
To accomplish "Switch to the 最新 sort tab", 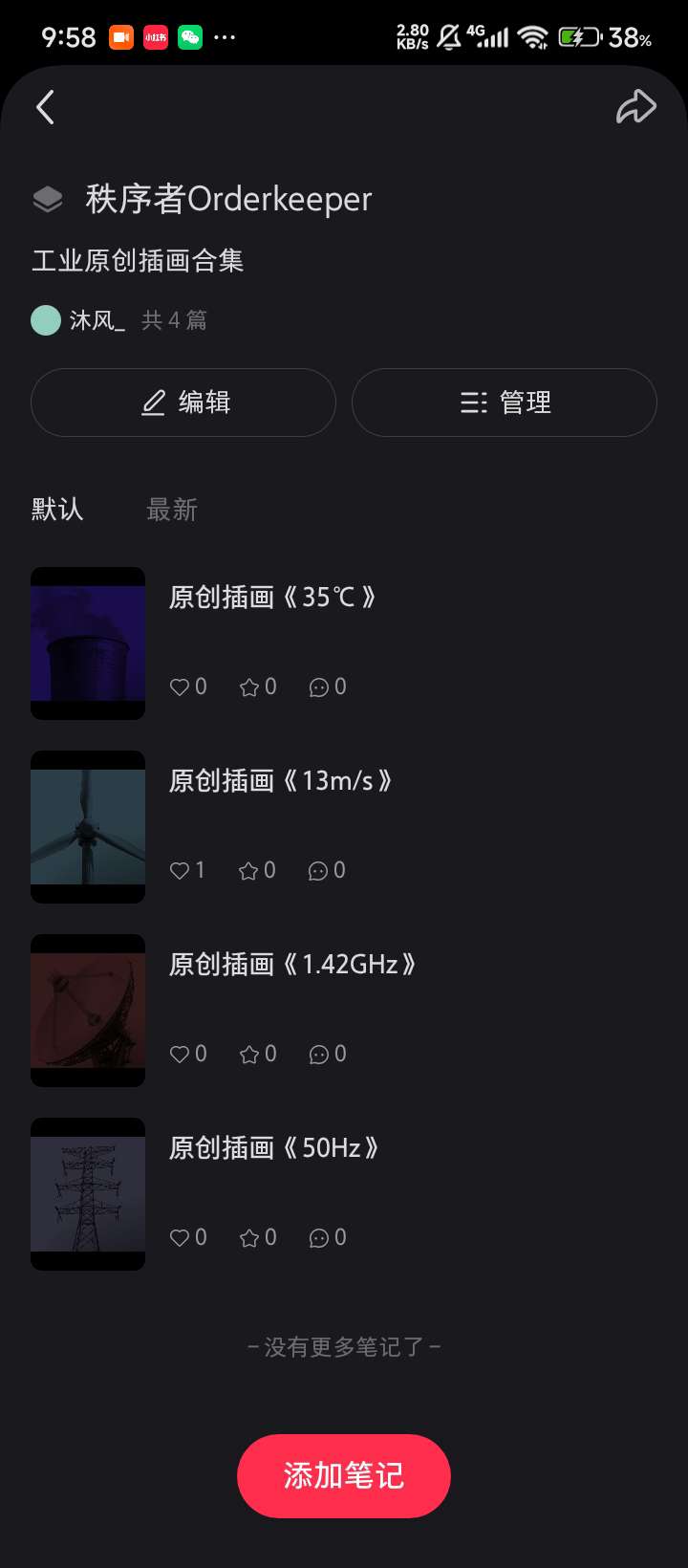I will click(172, 510).
